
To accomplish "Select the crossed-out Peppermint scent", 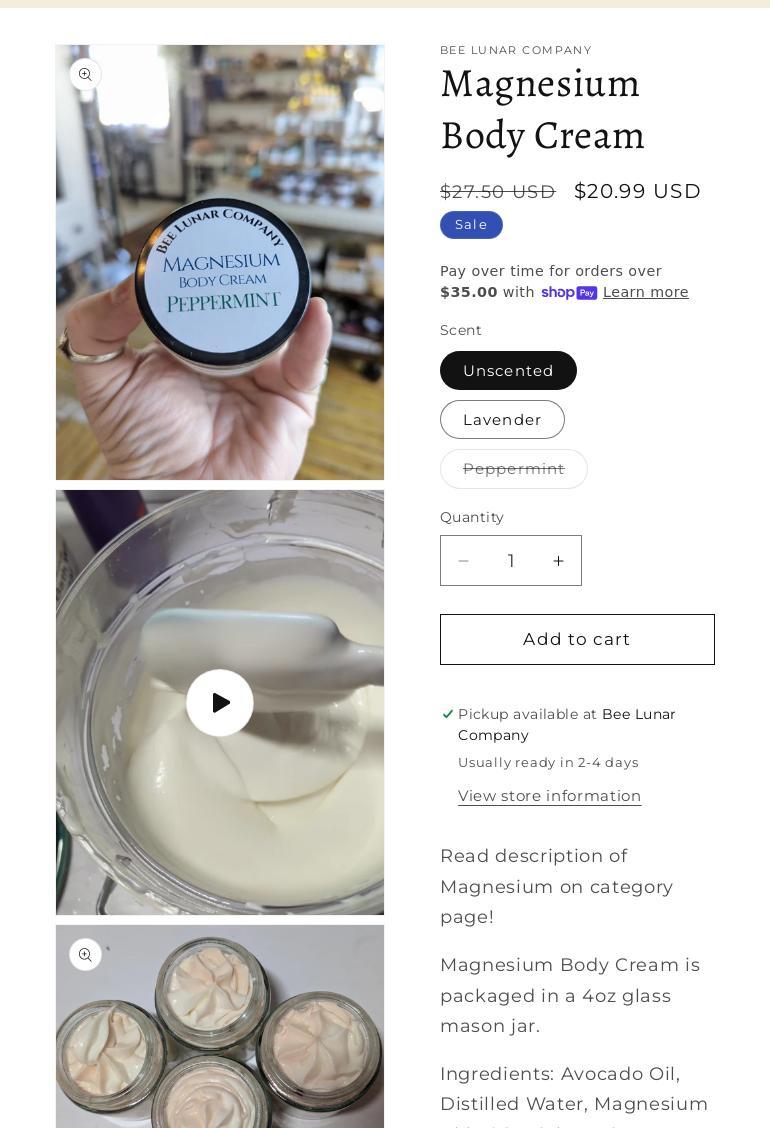I will point(514,469).
